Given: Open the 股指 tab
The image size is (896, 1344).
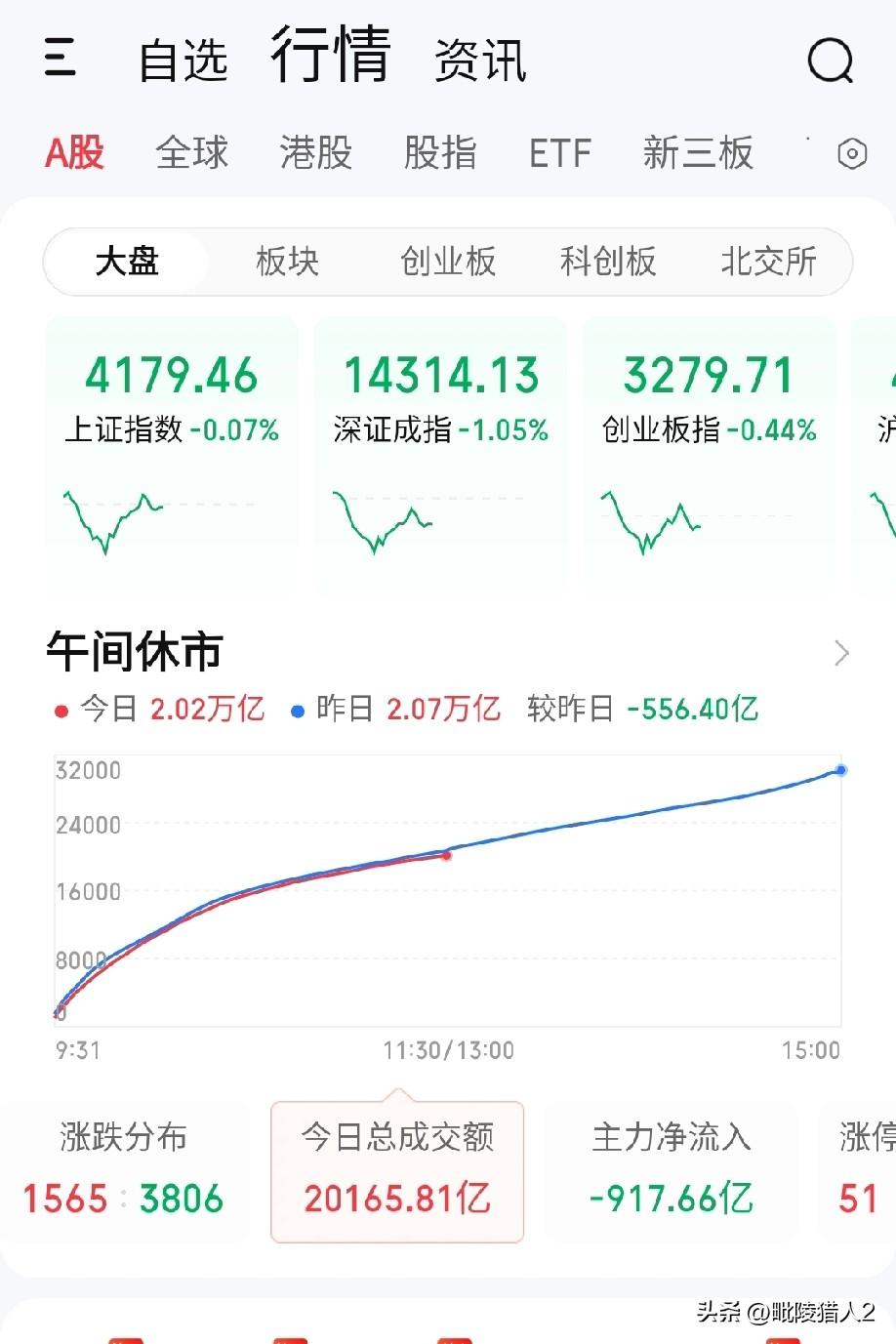Looking at the screenshot, I should (x=440, y=153).
